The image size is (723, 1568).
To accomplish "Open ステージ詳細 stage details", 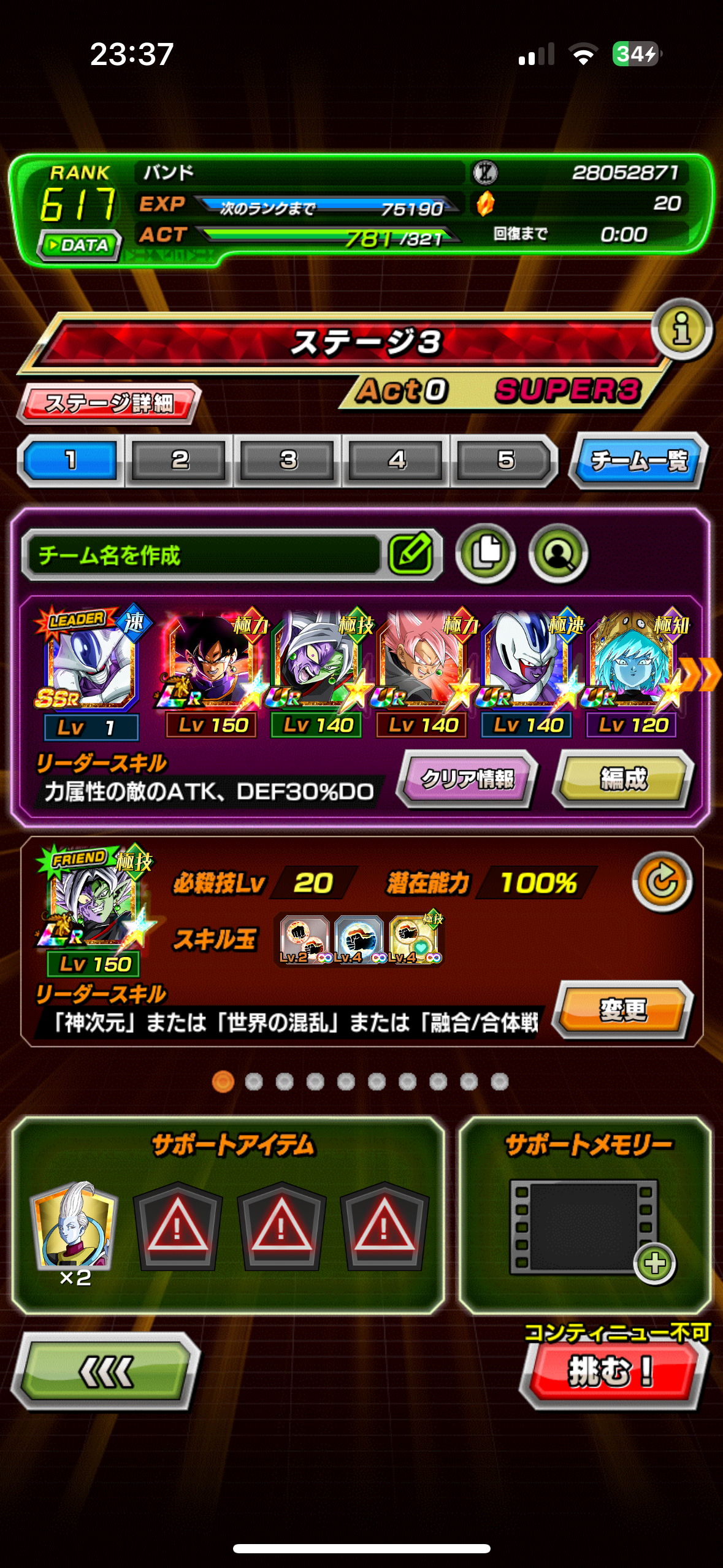I will pyautogui.click(x=109, y=403).
